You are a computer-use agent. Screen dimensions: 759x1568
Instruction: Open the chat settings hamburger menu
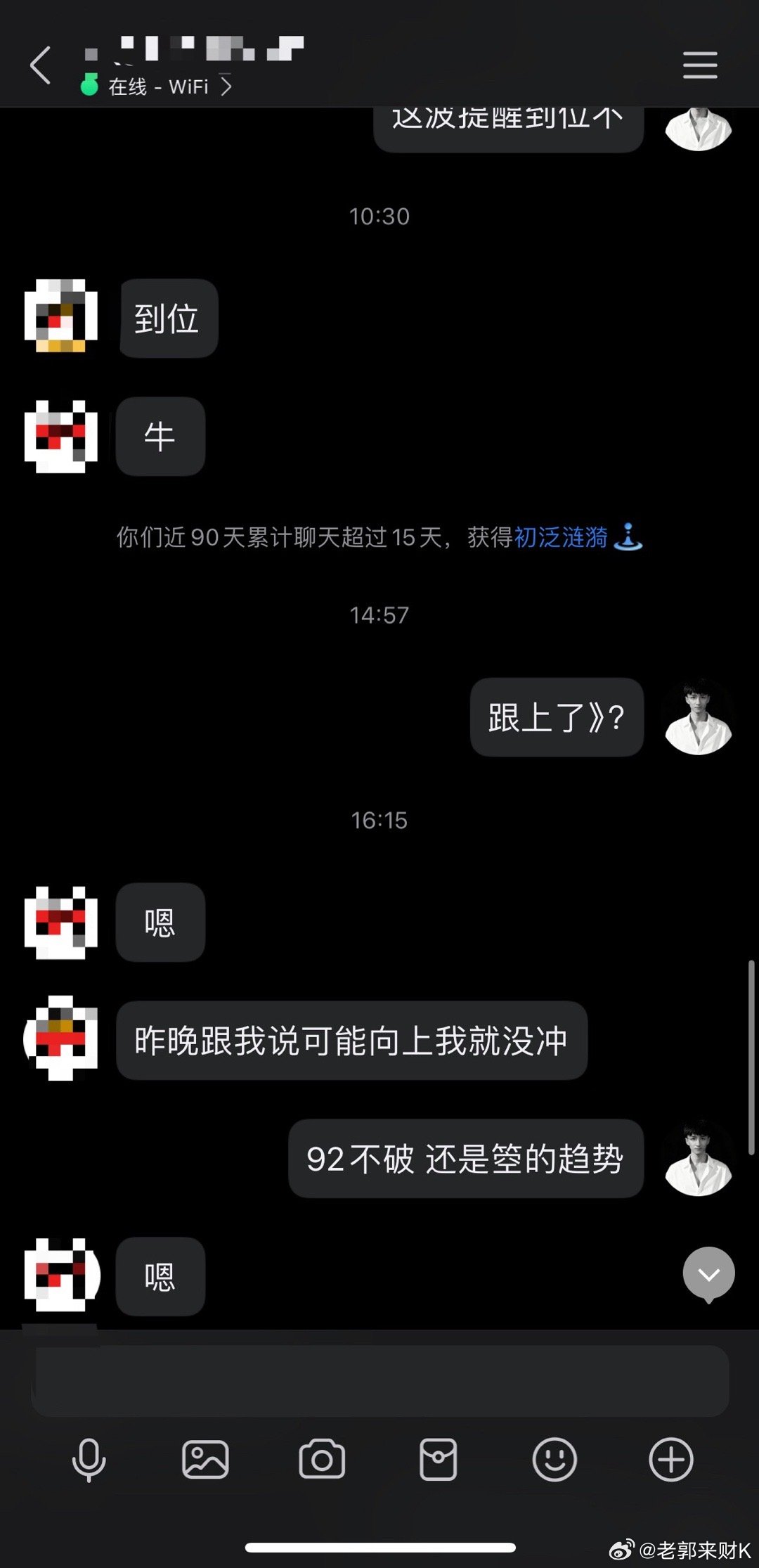point(699,63)
